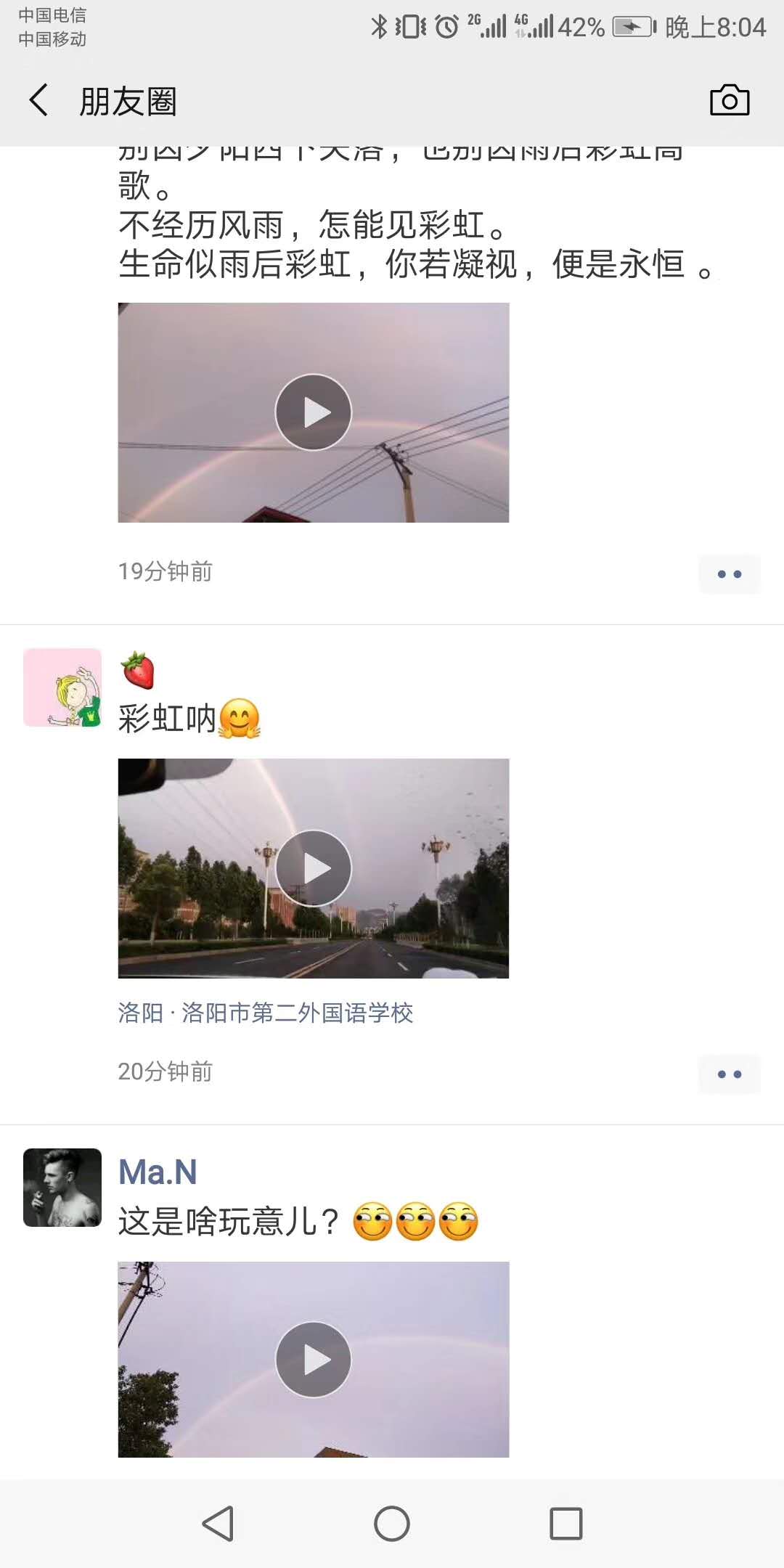Tap the pink cartoon avatar of the 彩虹呐 poster
784x1568 pixels.
click(62, 687)
